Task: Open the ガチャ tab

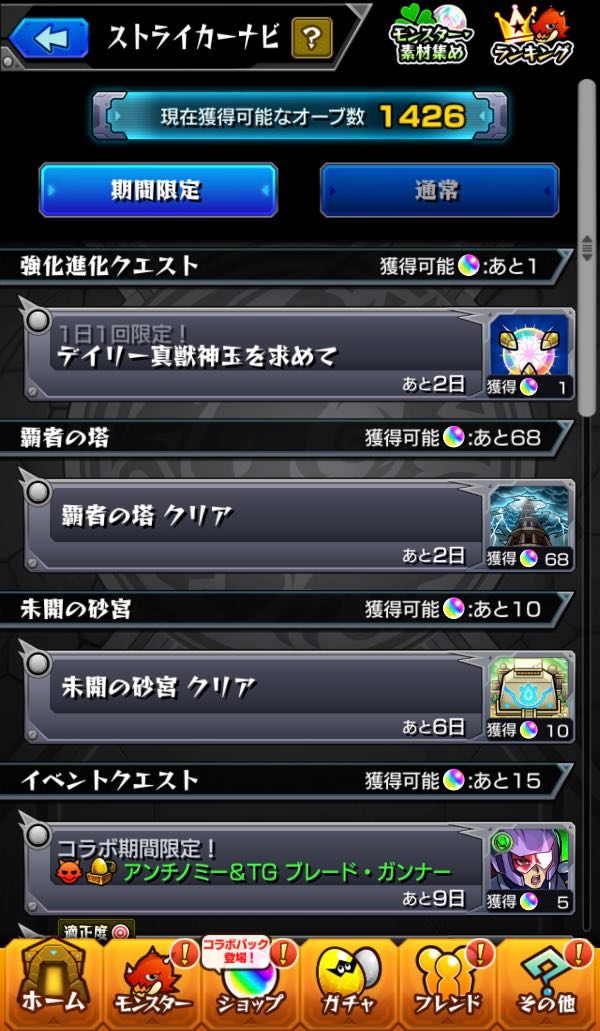Action: tap(348, 985)
